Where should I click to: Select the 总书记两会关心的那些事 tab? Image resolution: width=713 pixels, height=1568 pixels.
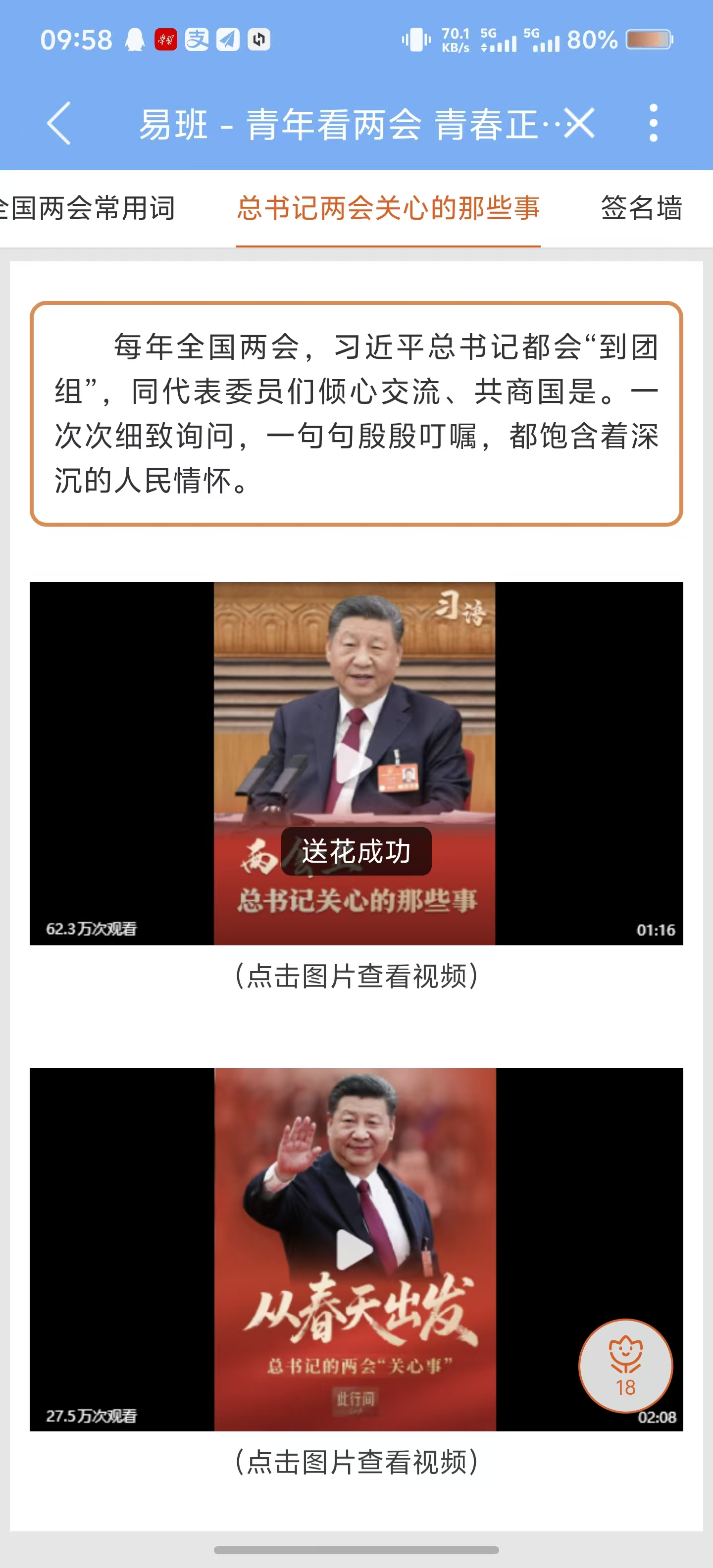tap(389, 208)
